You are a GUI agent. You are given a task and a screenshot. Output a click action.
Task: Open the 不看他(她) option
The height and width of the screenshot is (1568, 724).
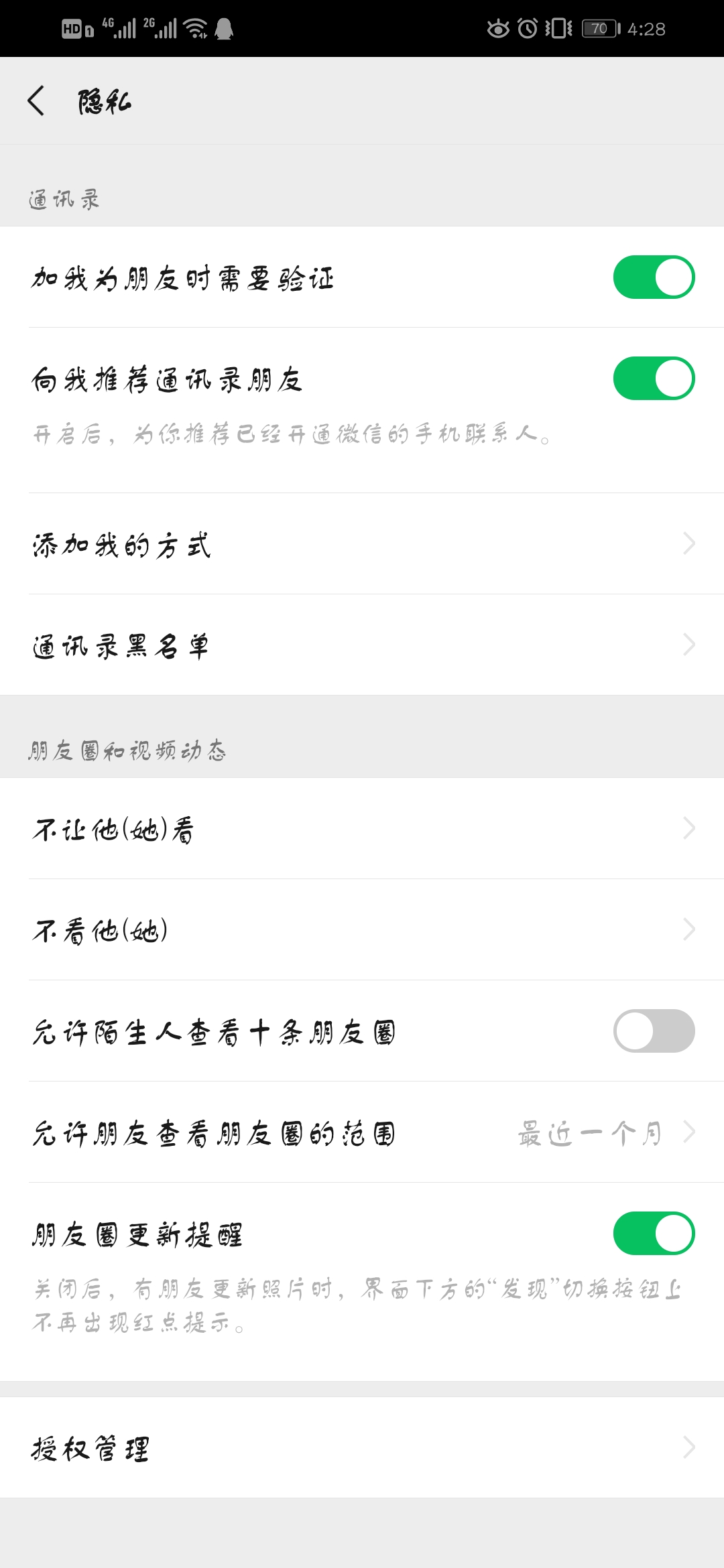tap(689, 929)
